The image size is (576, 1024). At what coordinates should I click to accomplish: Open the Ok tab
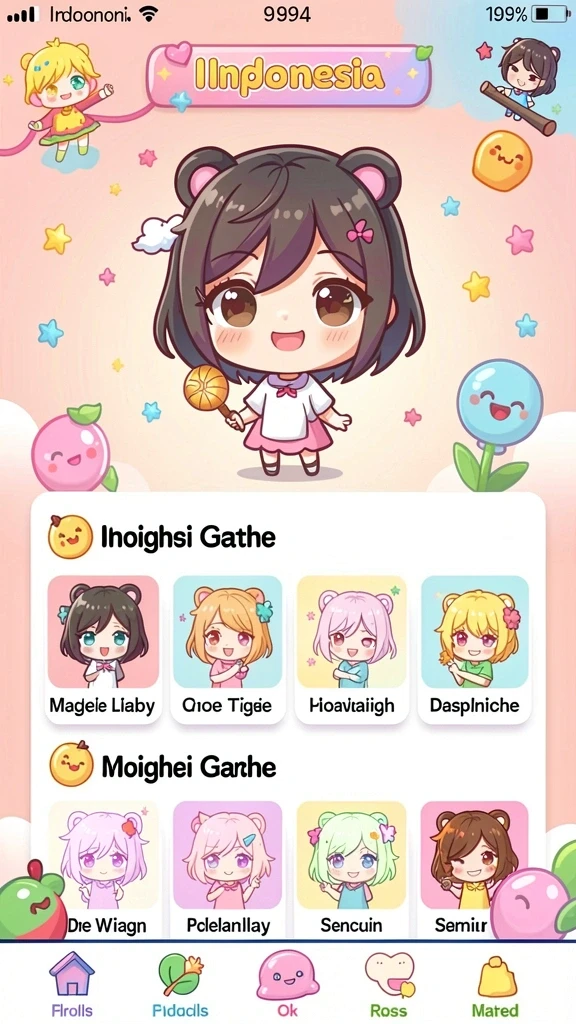tap(288, 984)
